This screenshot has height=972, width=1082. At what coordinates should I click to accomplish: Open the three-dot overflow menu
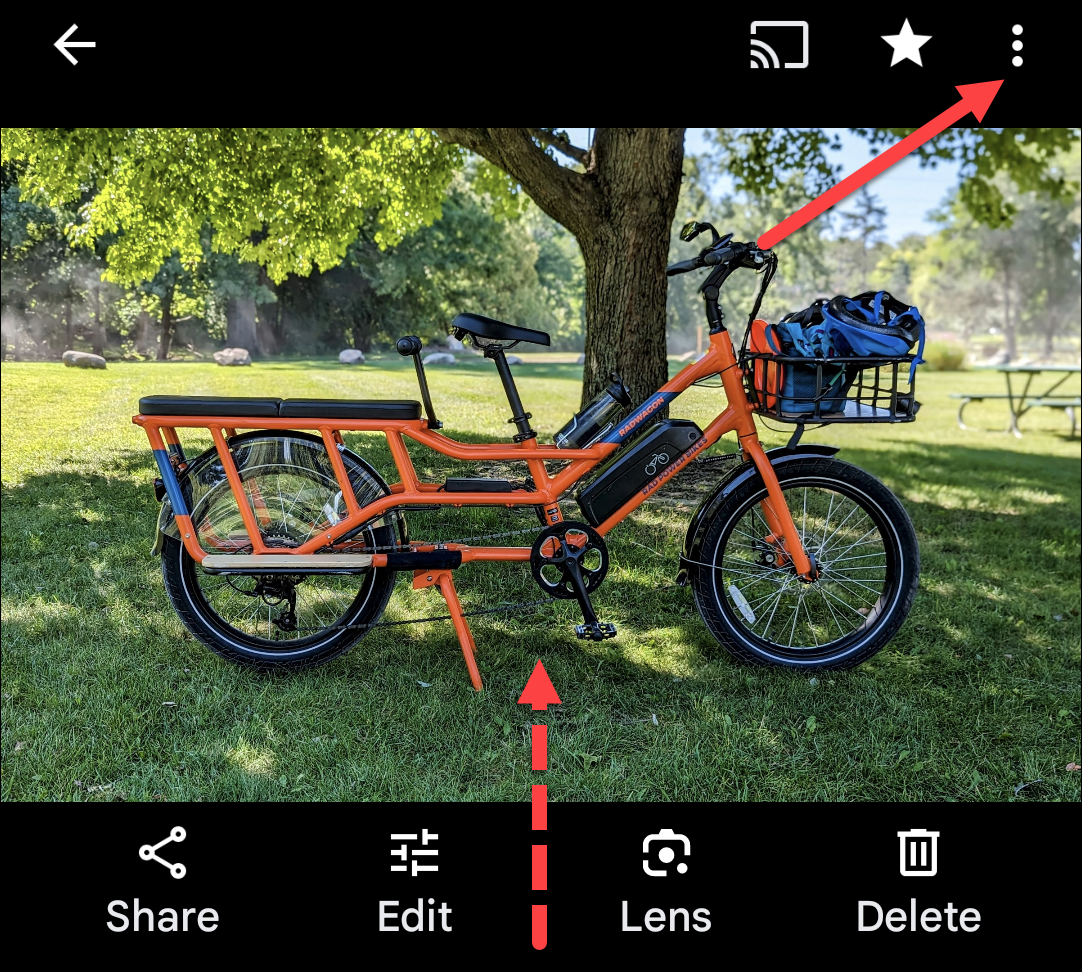click(x=1017, y=46)
